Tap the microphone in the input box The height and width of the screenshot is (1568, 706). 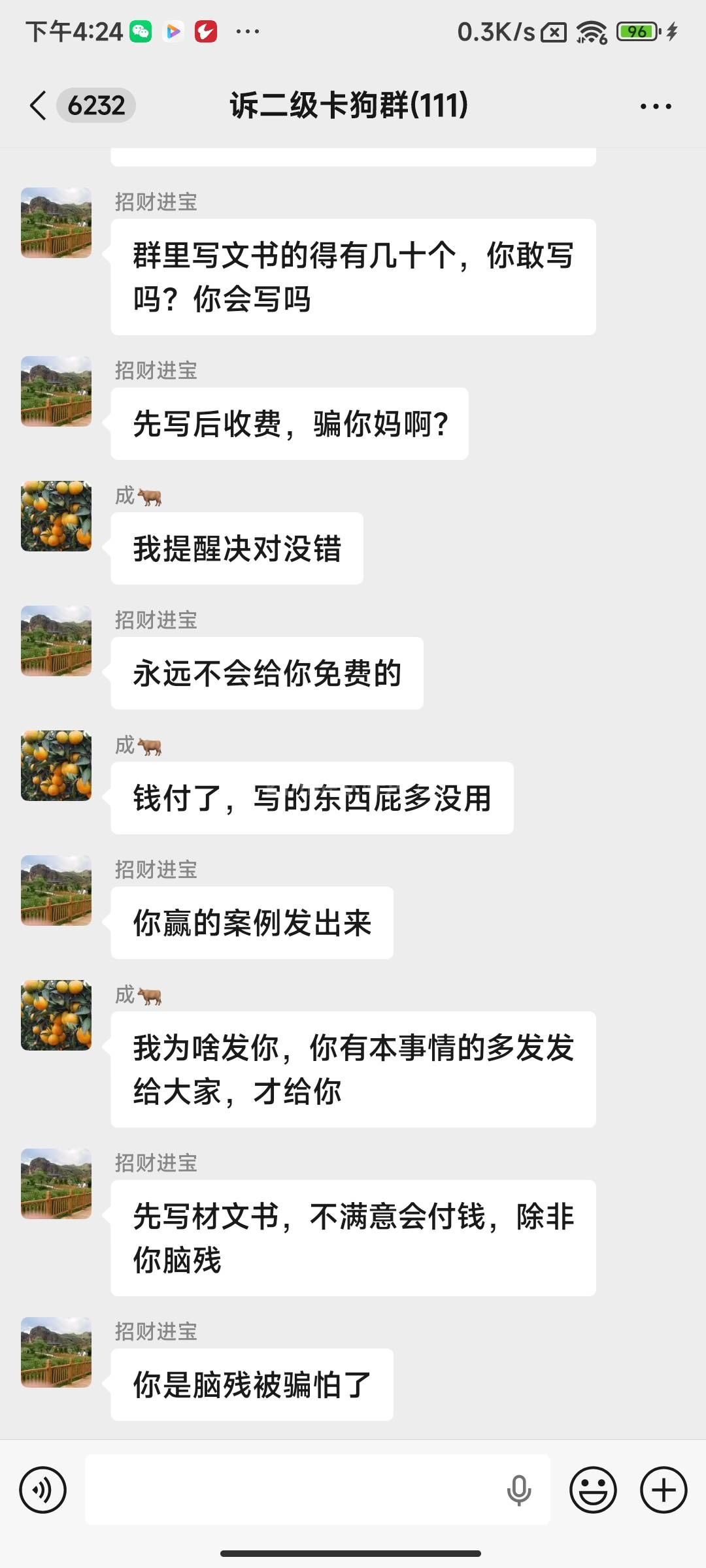(x=518, y=1490)
